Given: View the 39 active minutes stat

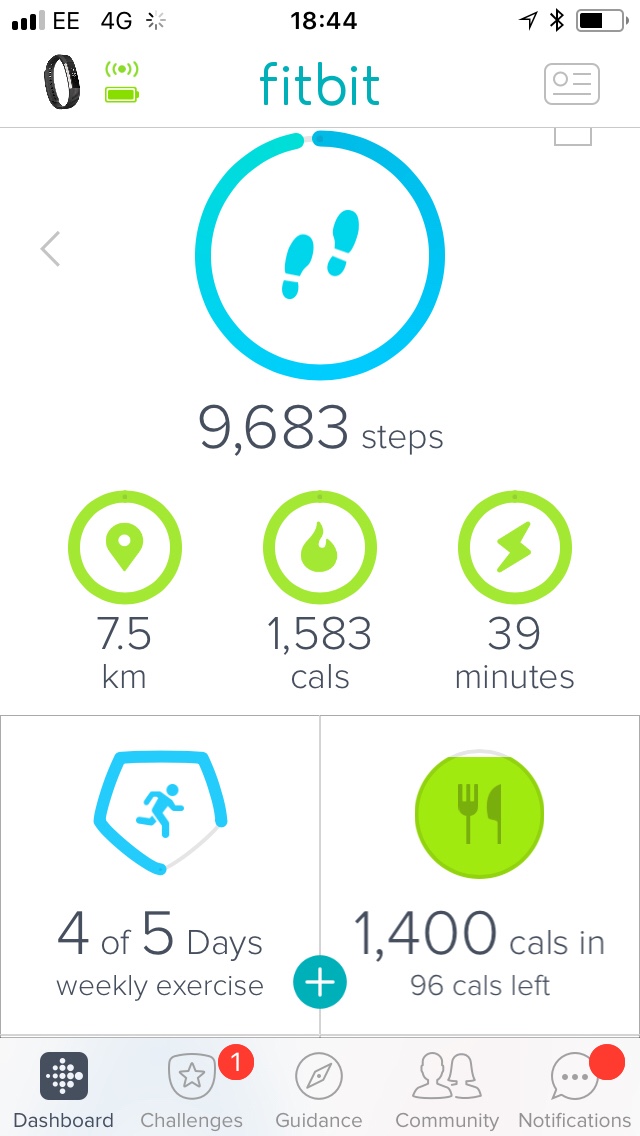Looking at the screenshot, I should point(514,546).
